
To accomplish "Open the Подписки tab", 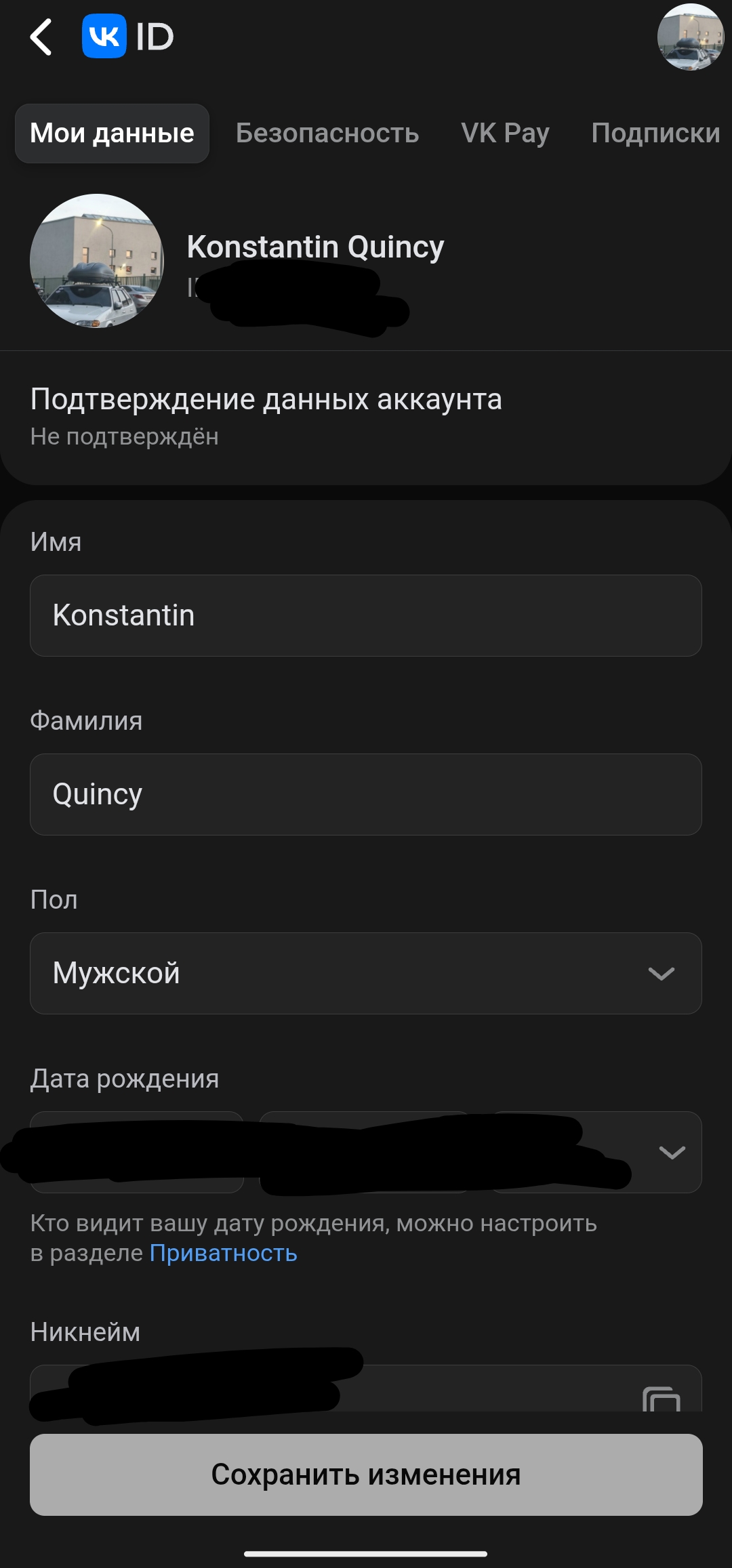I will 655,133.
